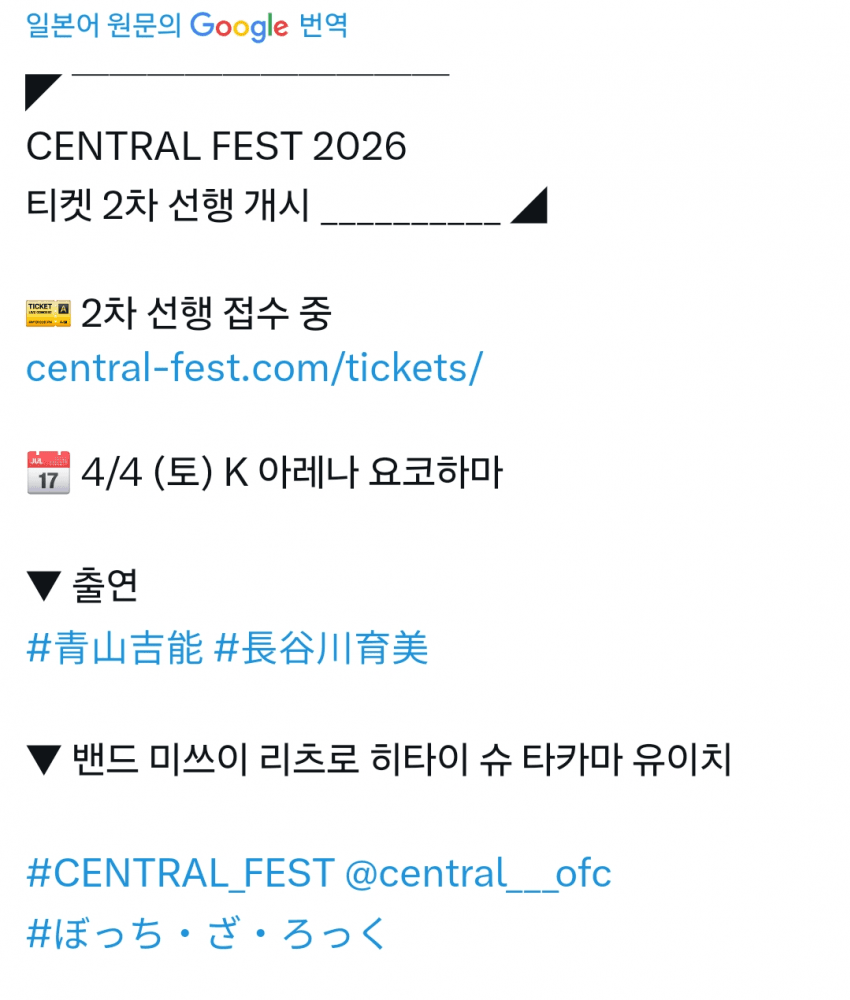This screenshot has height=1000, width=850.
Task: Open the central-fest.com/tickets link
Action: click(x=254, y=368)
